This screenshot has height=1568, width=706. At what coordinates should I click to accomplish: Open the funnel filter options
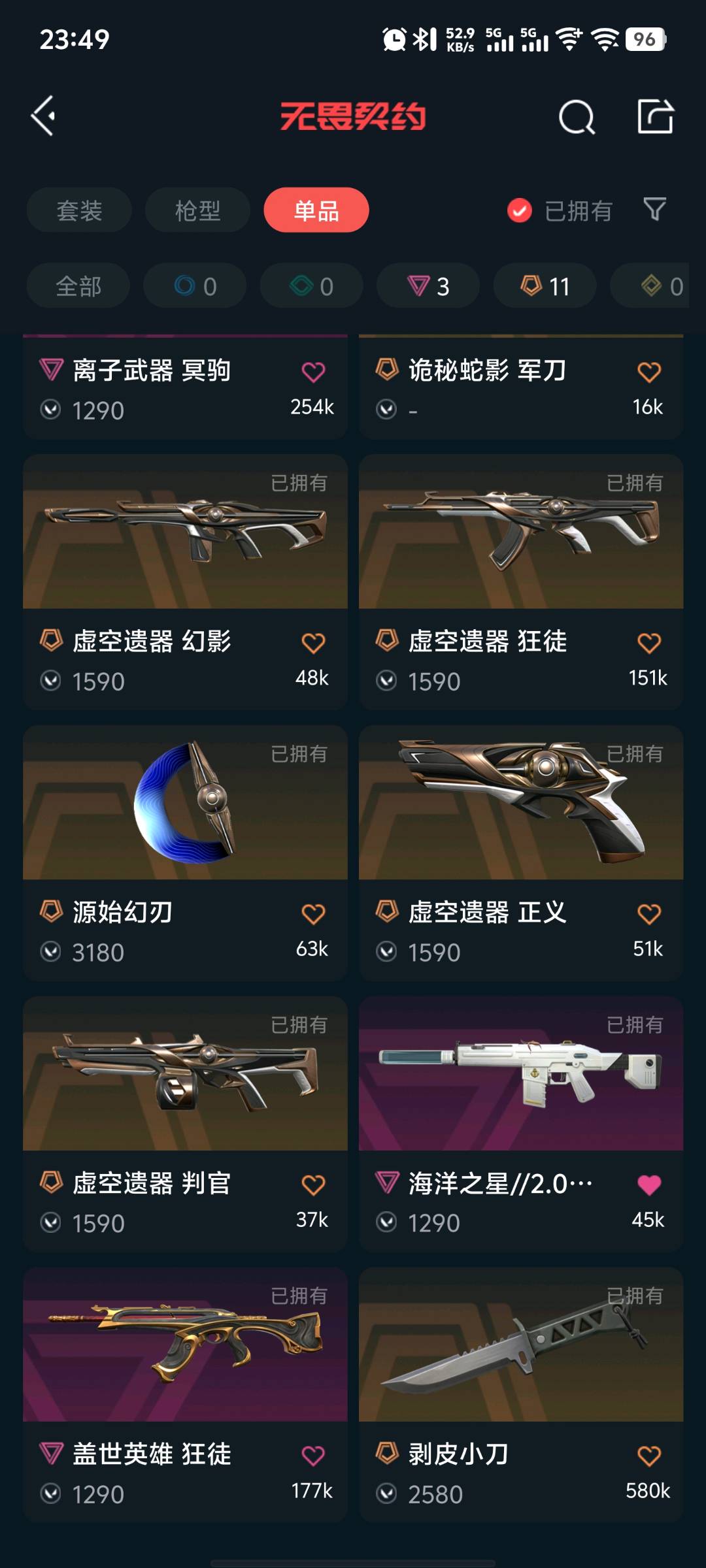click(654, 210)
